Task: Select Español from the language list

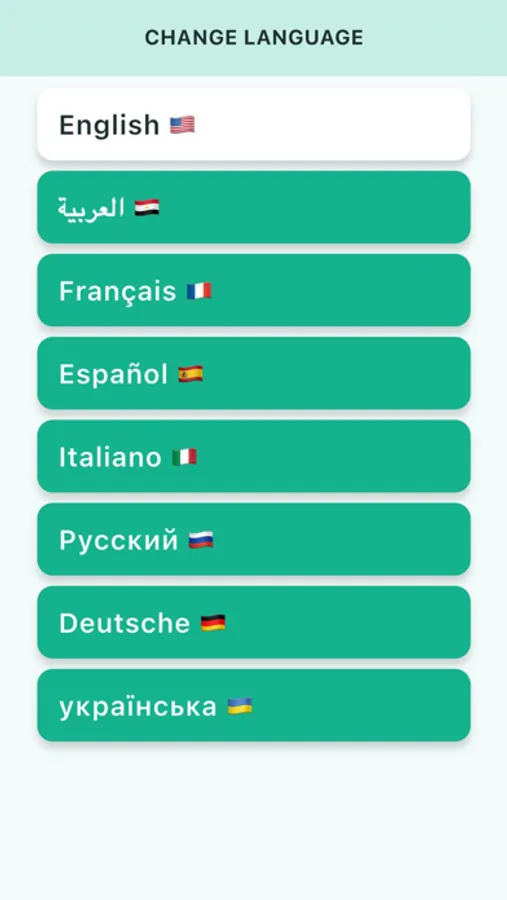Action: click(254, 374)
